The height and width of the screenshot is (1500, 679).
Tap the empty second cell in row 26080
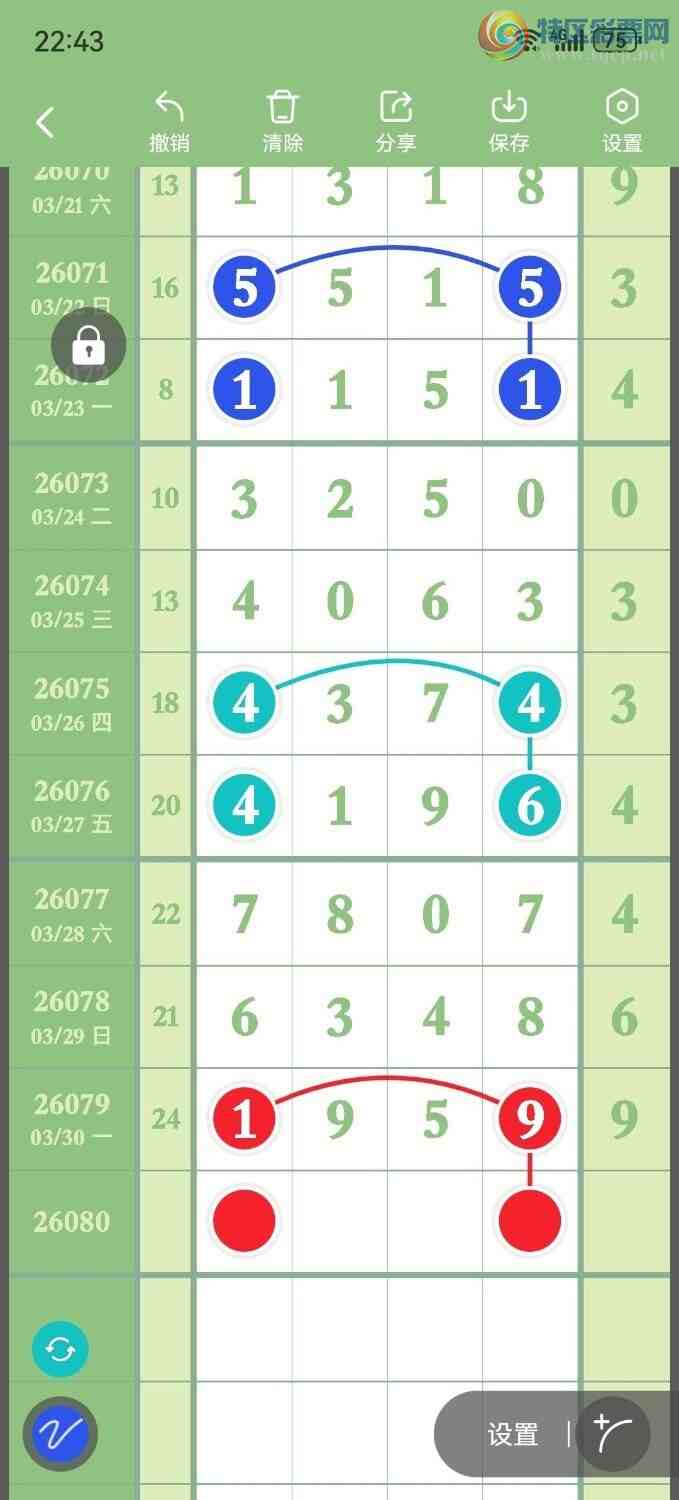pyautogui.click(x=340, y=1221)
